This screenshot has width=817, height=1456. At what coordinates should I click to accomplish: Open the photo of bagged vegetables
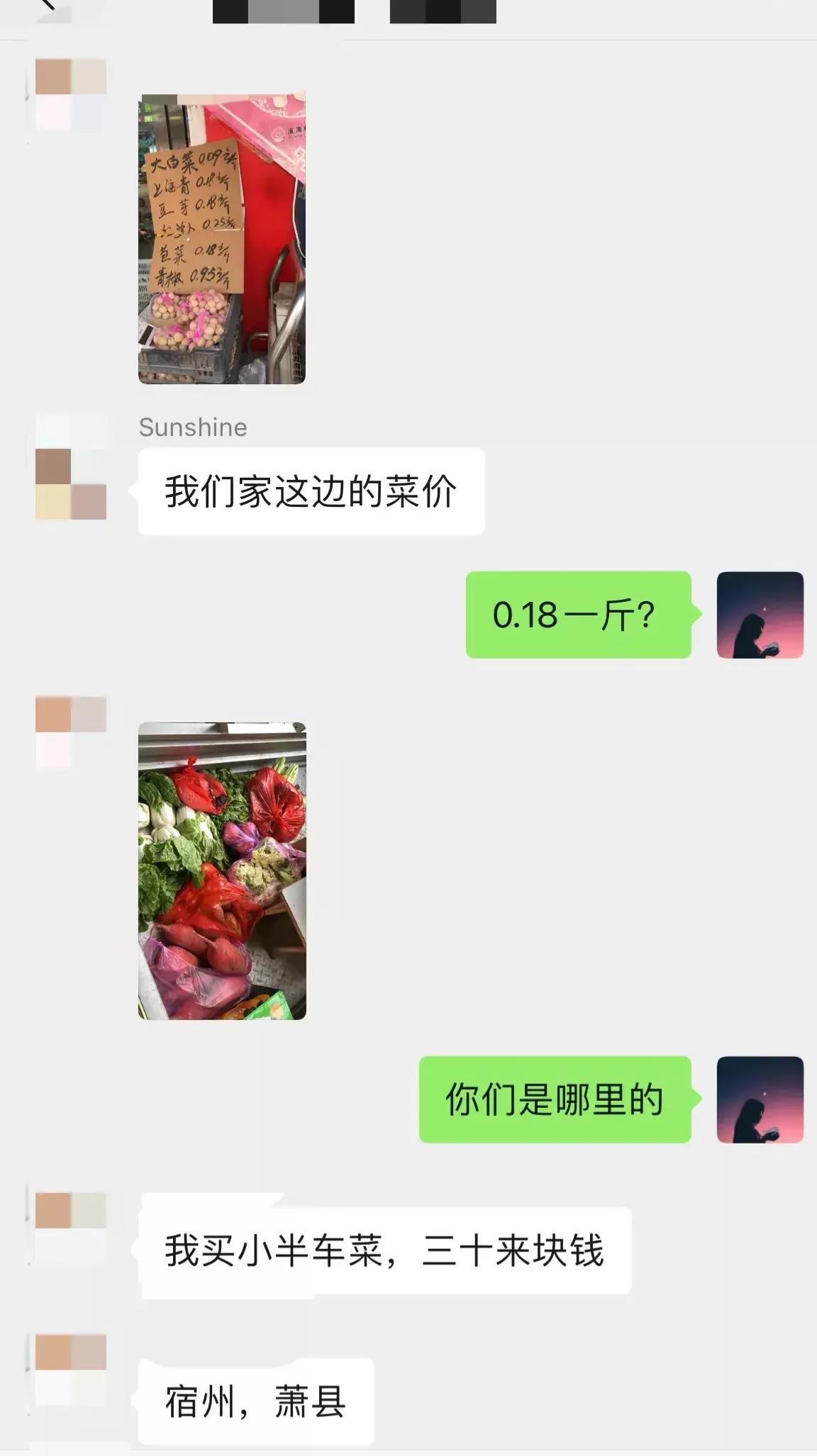coord(222,871)
